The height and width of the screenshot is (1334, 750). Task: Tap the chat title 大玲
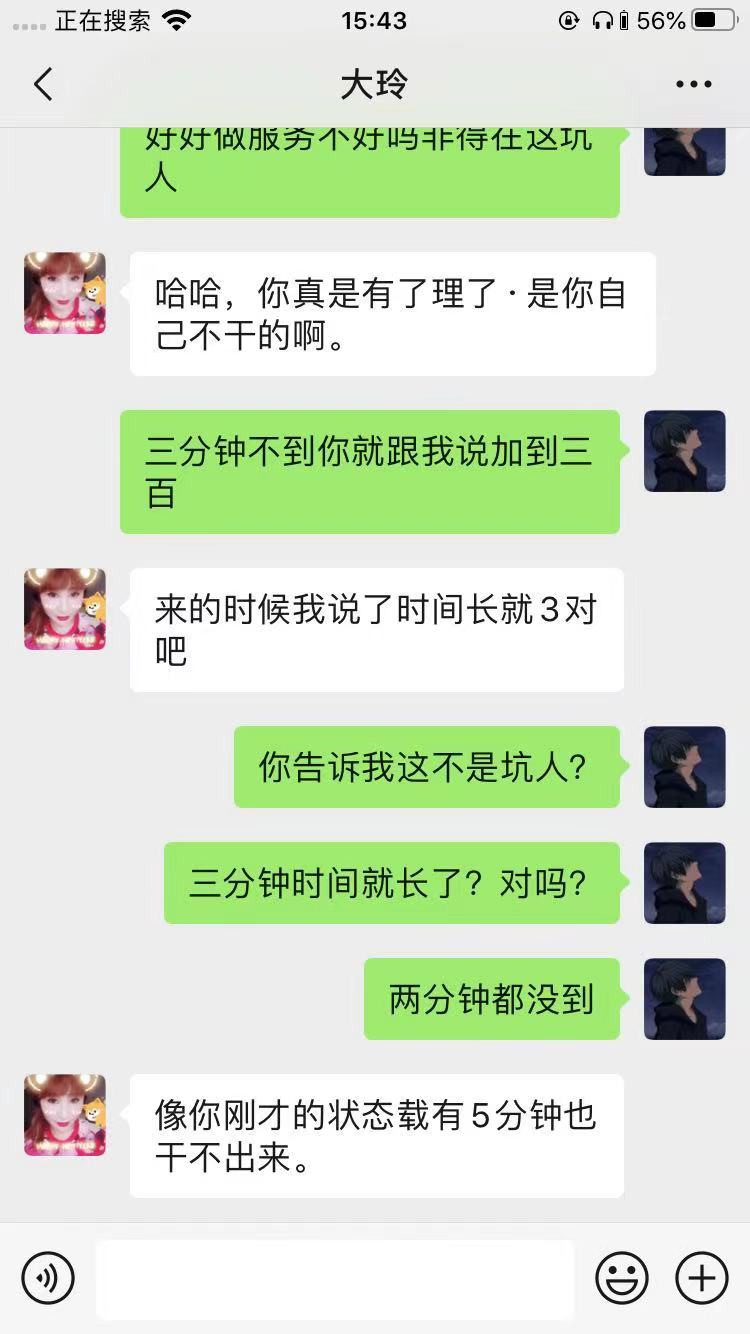pos(375,84)
